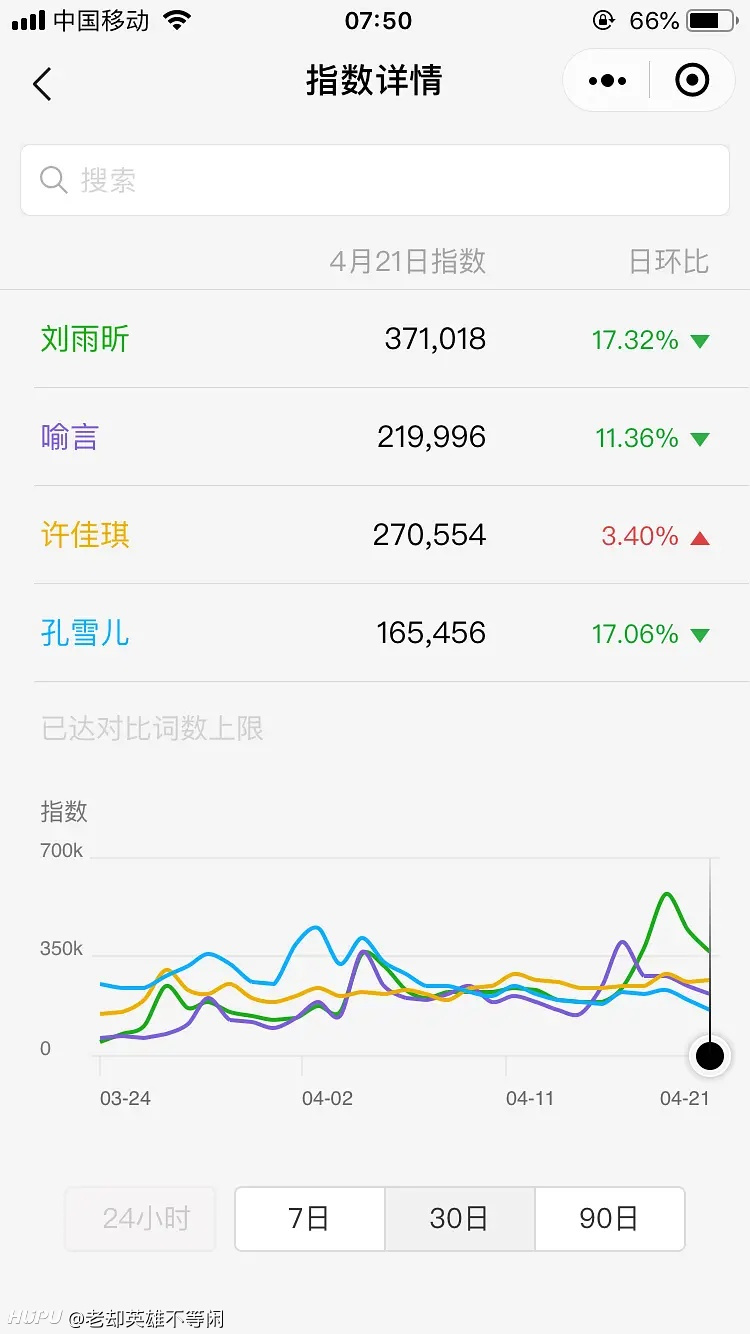Viewport: 750px width, 1334px height.
Task: Select the 许佳琪 index row
Action: click(x=375, y=535)
